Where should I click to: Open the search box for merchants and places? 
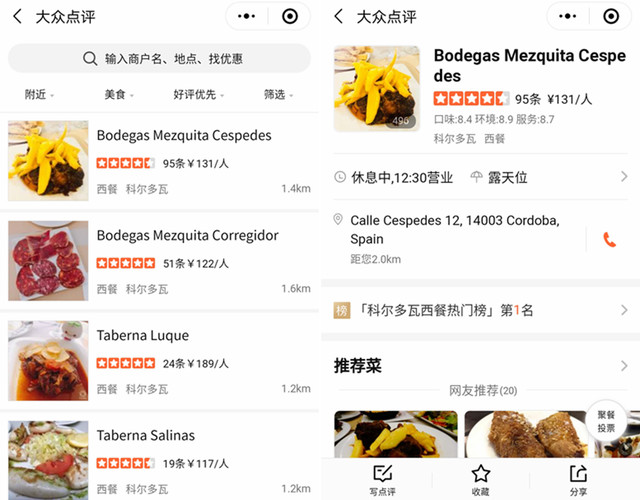(160, 59)
